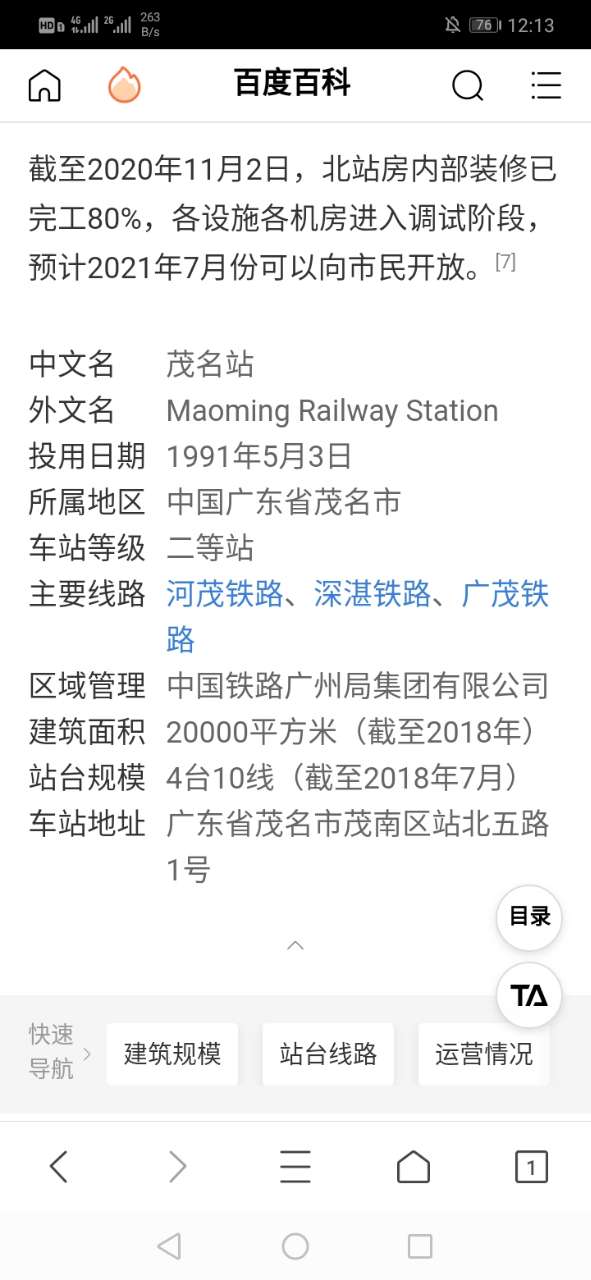Viewport: 591px width, 1280px height.
Task: Jump to 运营情况 section
Action: (x=484, y=1054)
